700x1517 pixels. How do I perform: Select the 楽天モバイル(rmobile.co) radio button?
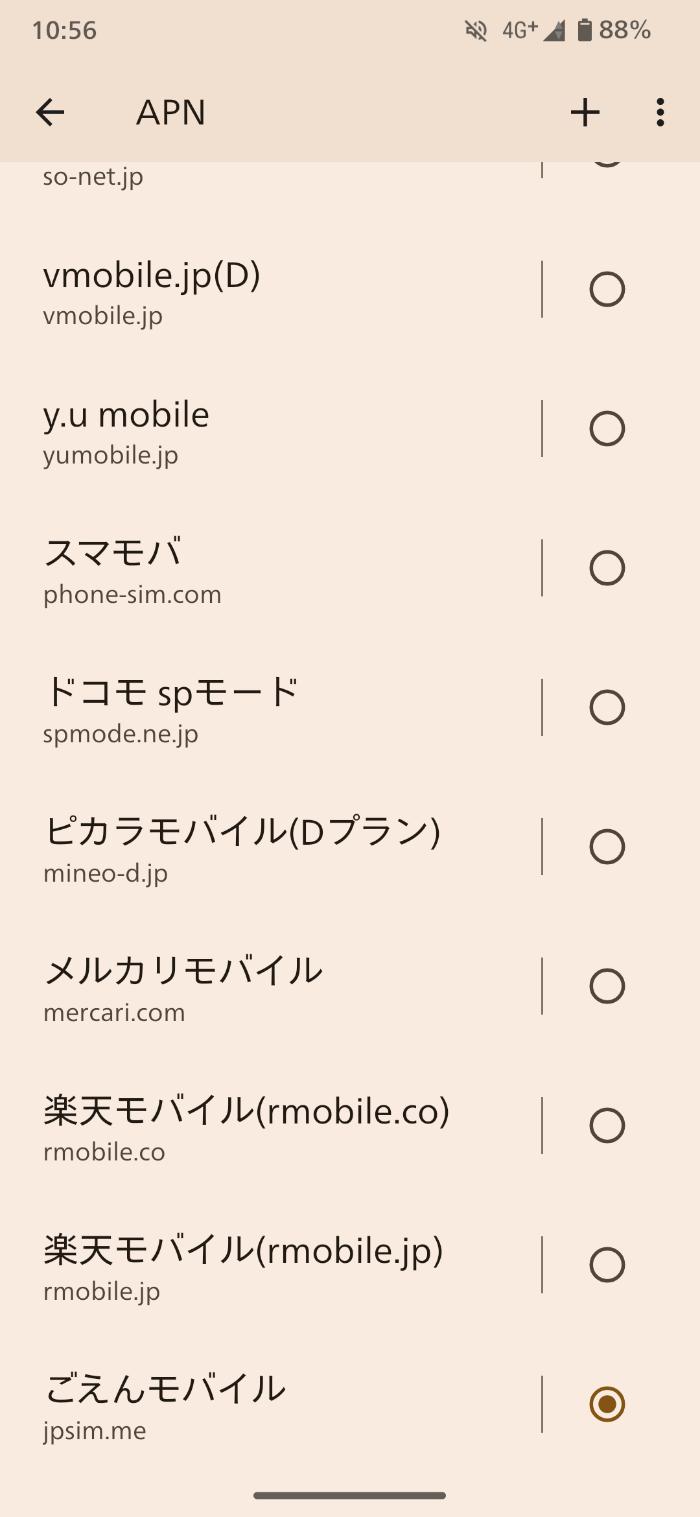(607, 1125)
